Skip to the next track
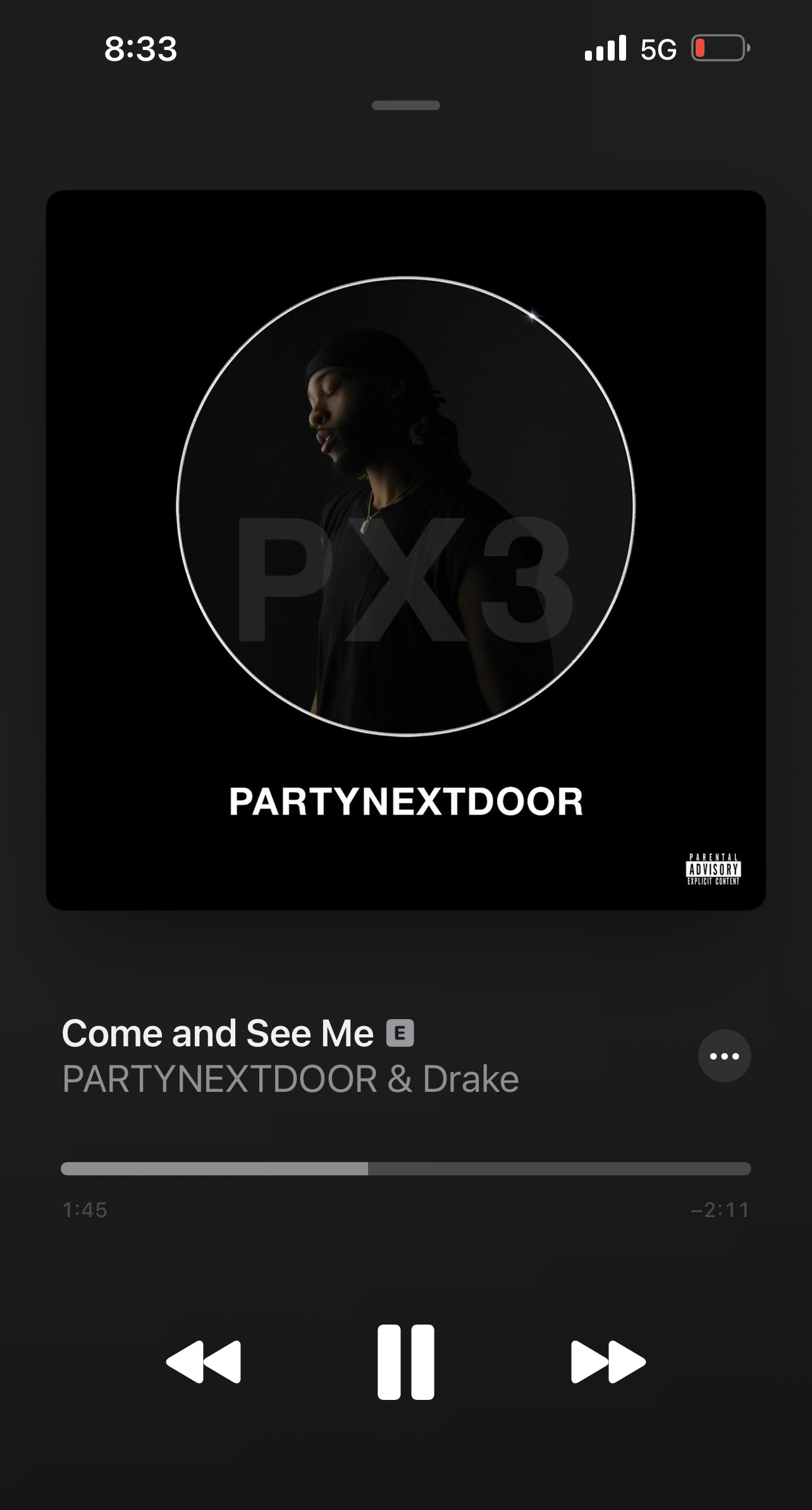The image size is (812, 1510). (608, 1361)
